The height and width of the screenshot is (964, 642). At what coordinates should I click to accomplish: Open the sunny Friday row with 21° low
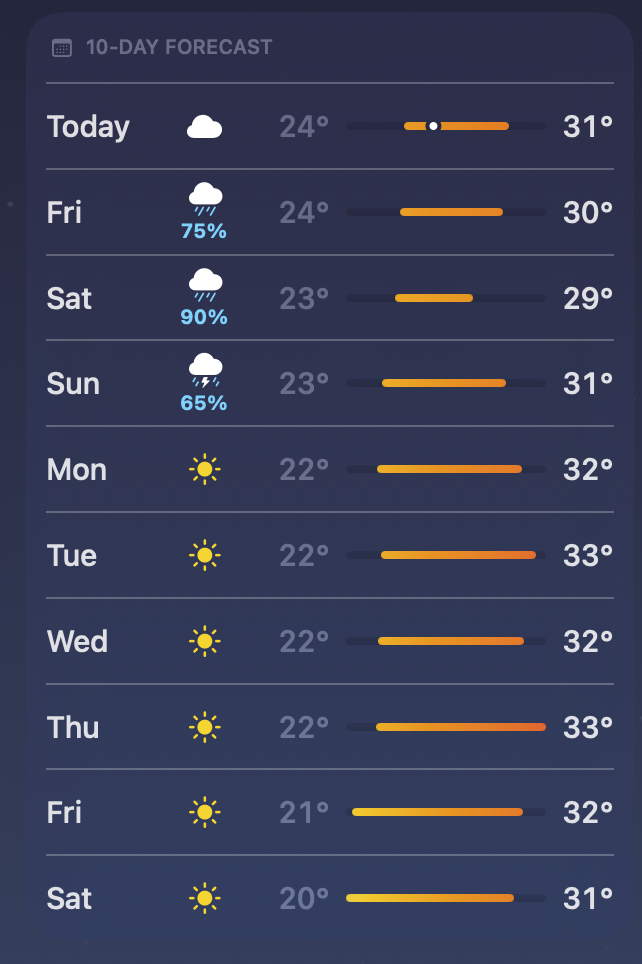329,813
